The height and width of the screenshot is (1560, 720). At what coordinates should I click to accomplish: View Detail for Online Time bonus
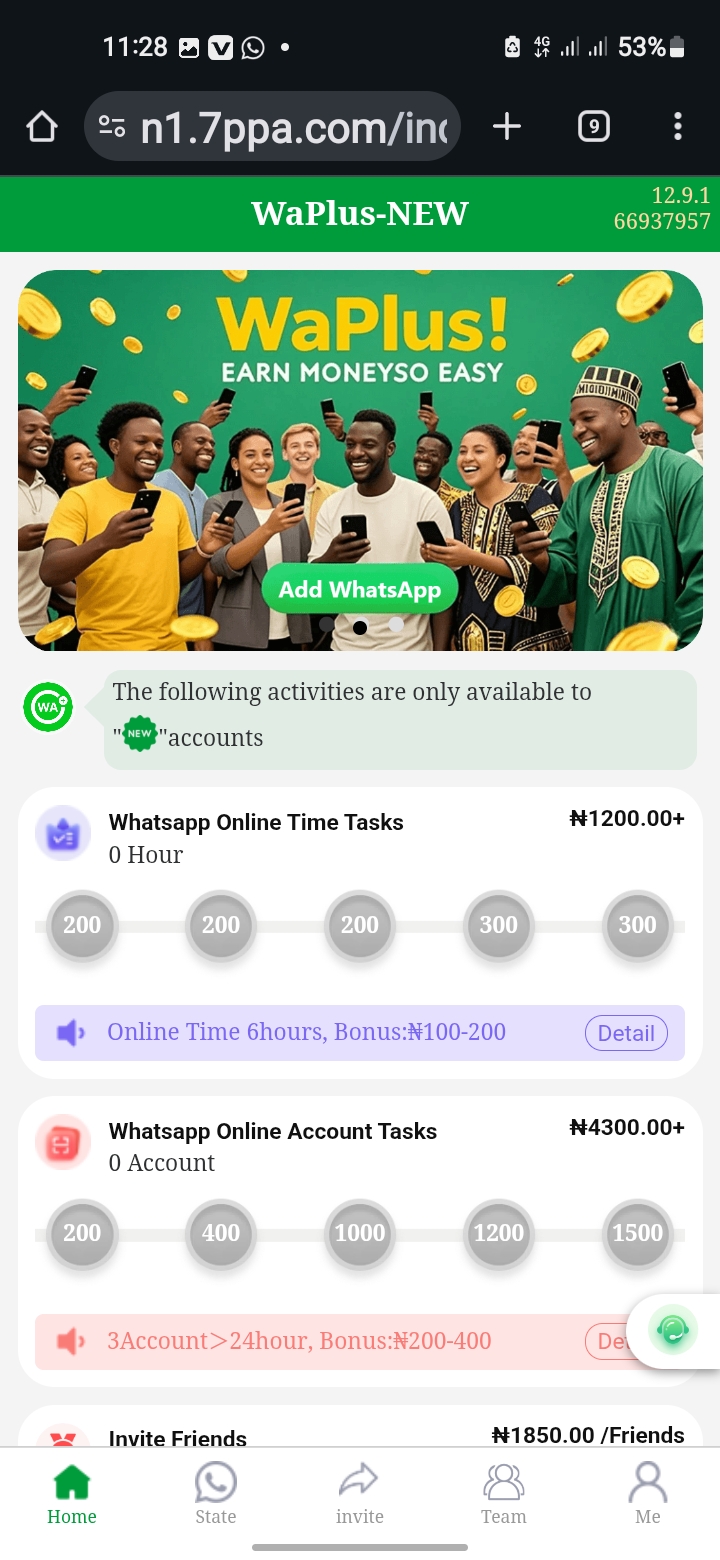point(626,1033)
